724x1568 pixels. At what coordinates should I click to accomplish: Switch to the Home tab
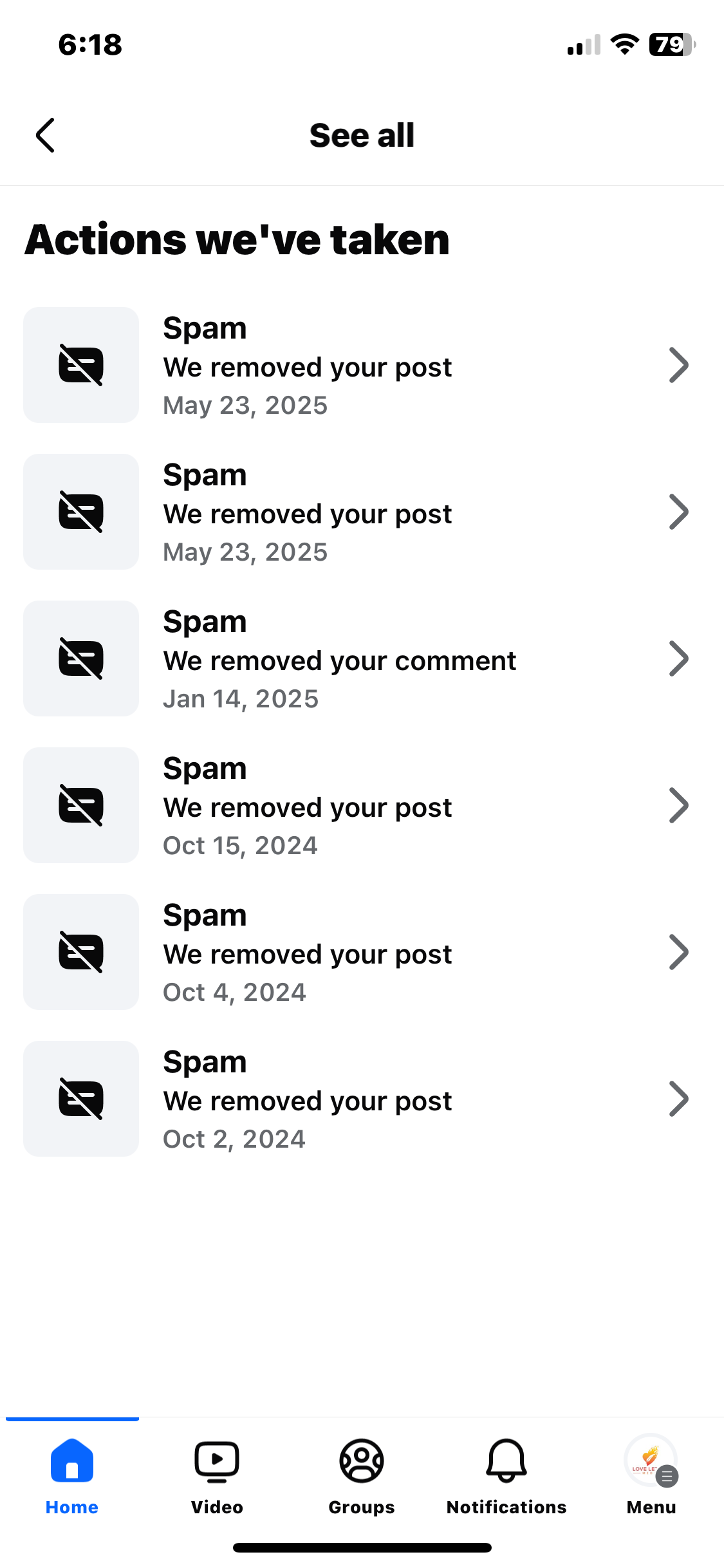tap(72, 1477)
